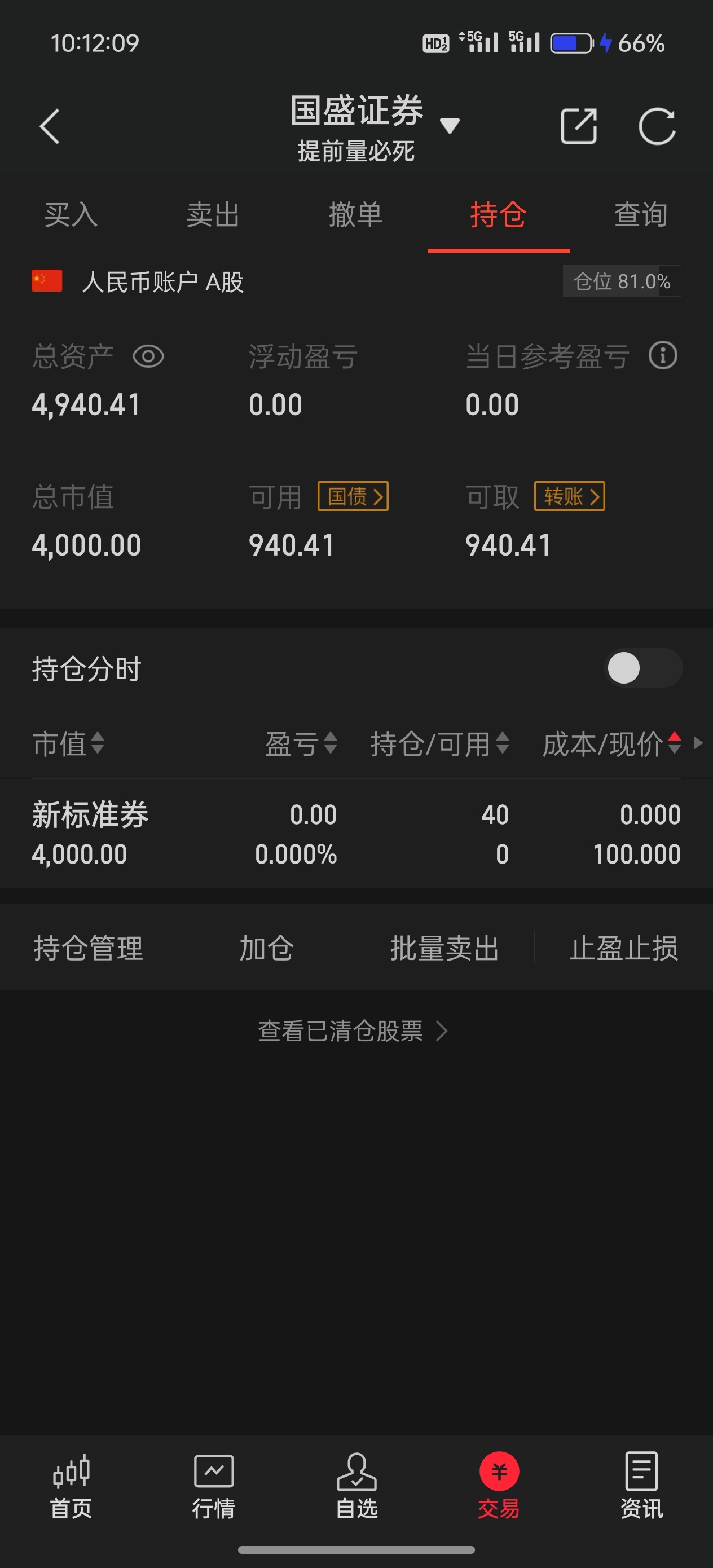Tap 批量卖出
Image resolution: width=713 pixels, height=1568 pixels.
444,948
